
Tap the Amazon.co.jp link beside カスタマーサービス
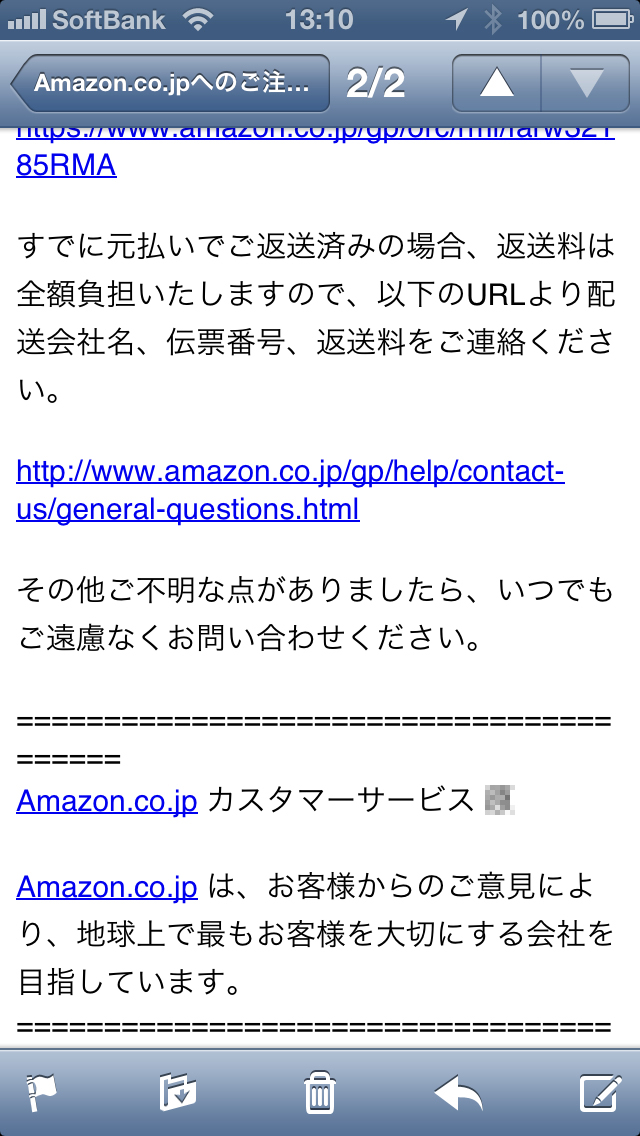tap(107, 800)
